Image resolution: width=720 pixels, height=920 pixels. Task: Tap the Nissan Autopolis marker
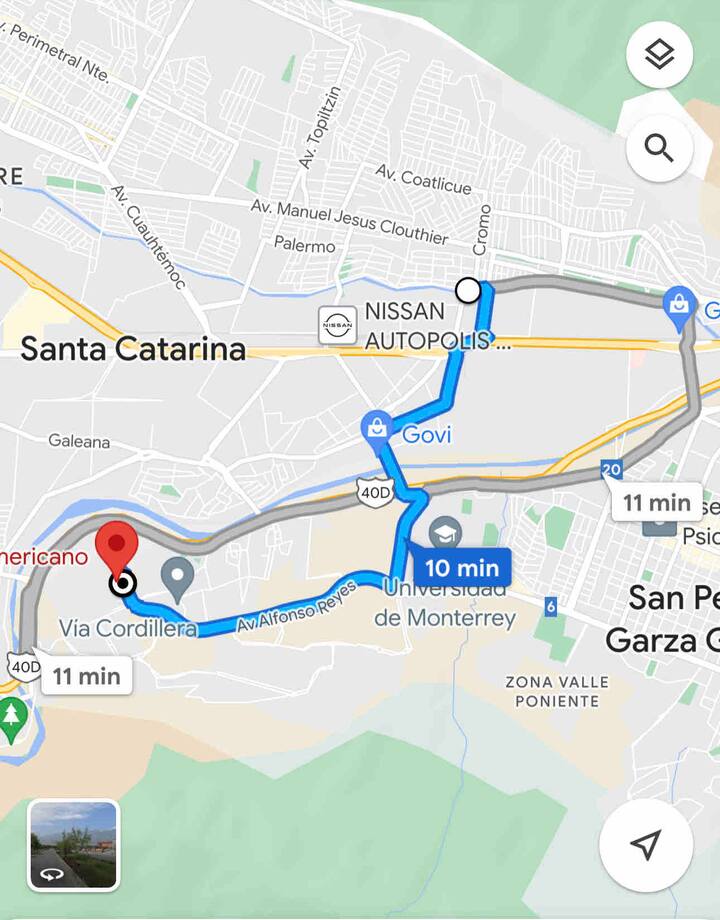[337, 325]
